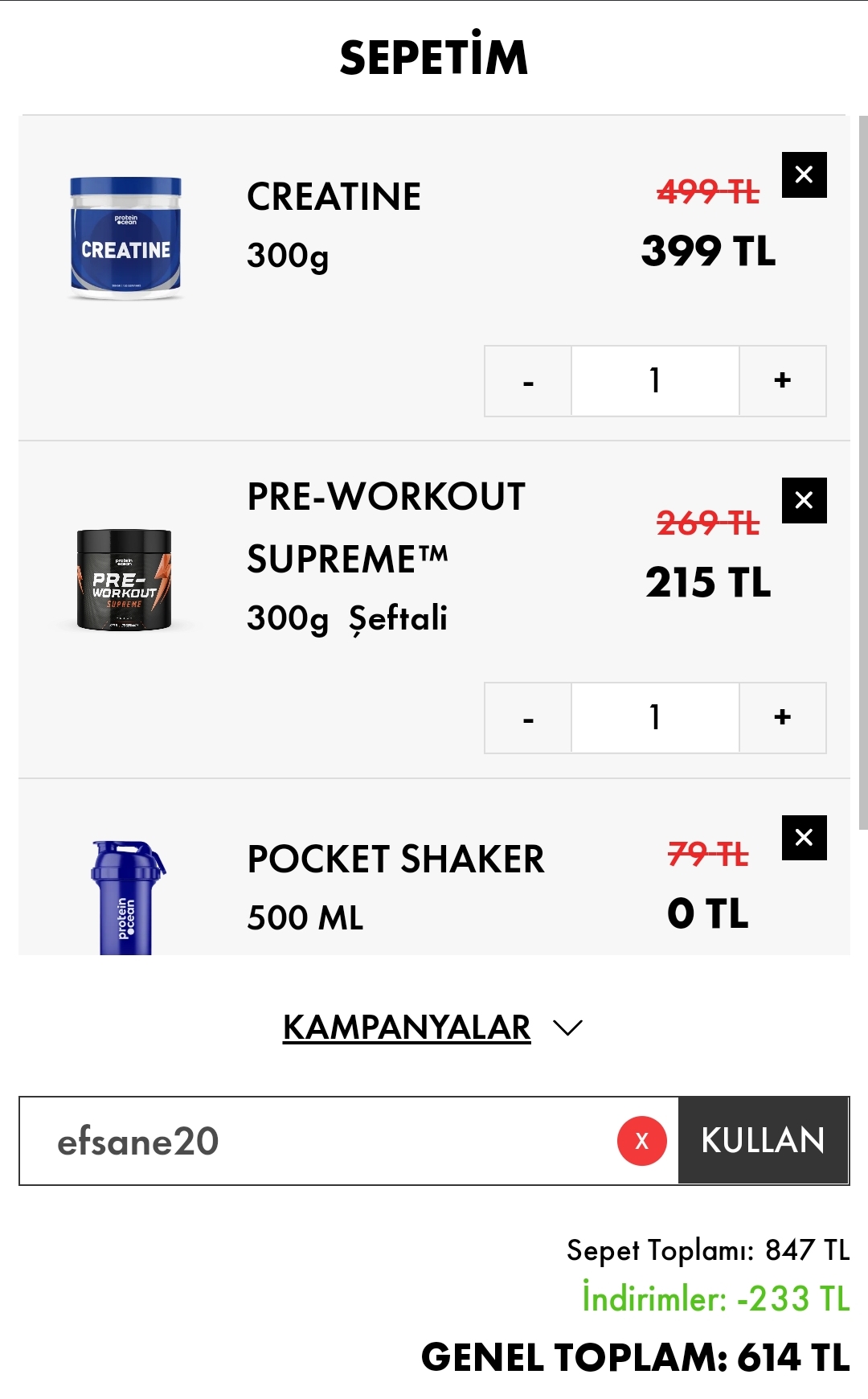
Task: Remove Pre-Workout Supreme from the cart
Action: point(804,500)
